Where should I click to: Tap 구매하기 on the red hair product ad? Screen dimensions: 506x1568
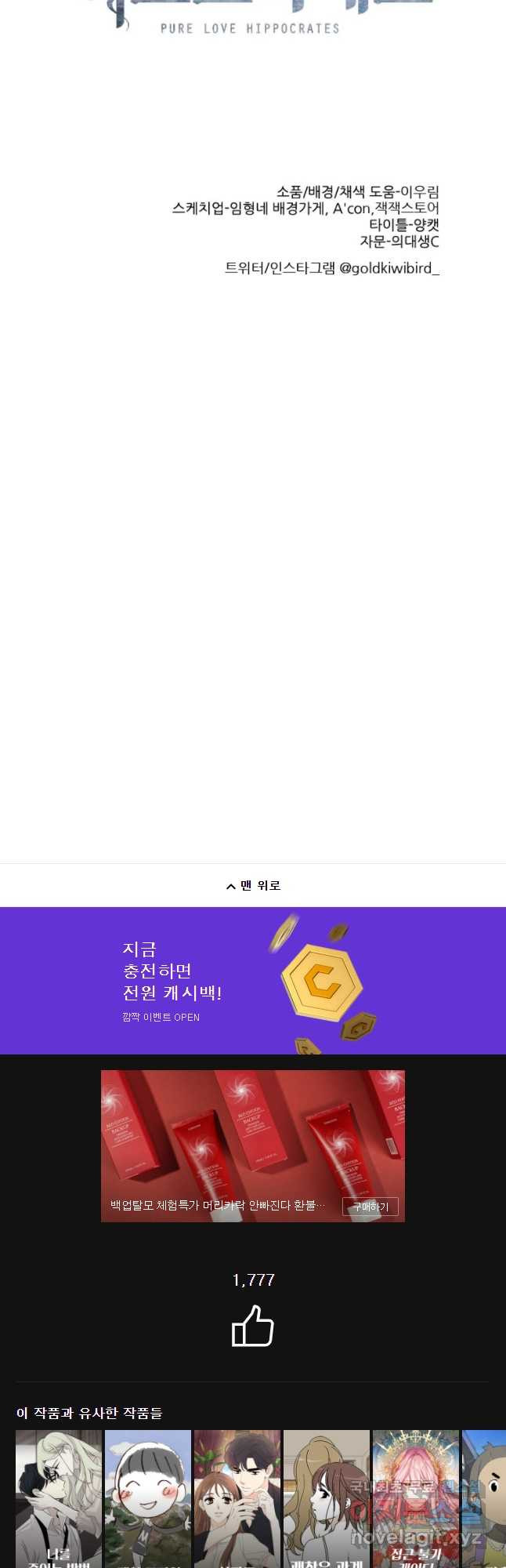coord(370,1207)
